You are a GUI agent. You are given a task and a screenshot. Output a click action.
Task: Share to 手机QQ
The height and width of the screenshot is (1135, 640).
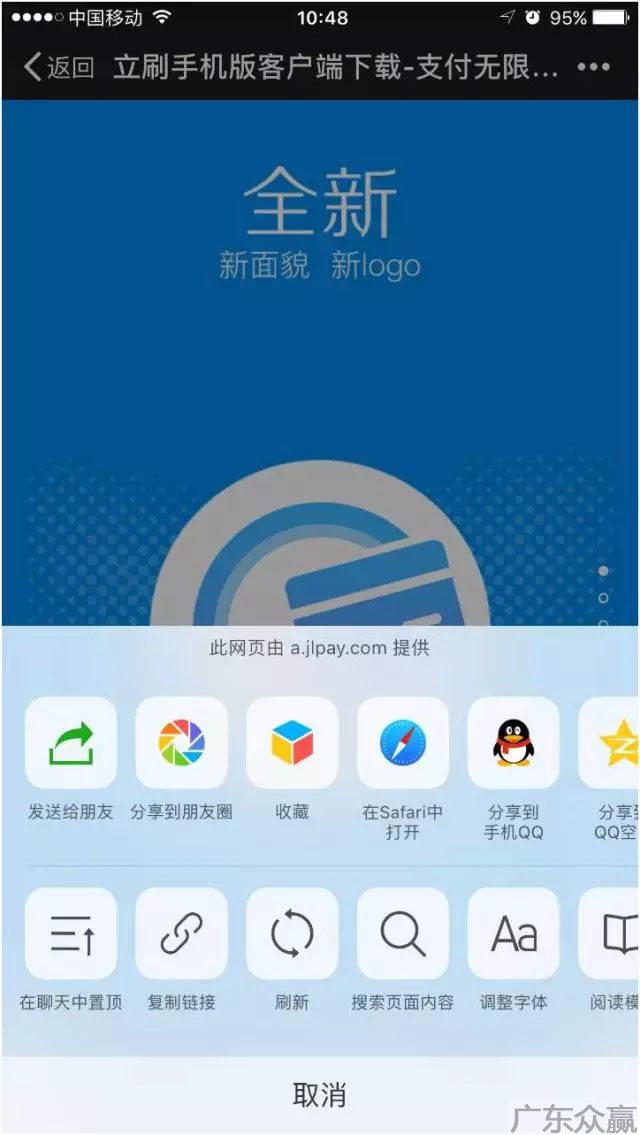(x=513, y=743)
